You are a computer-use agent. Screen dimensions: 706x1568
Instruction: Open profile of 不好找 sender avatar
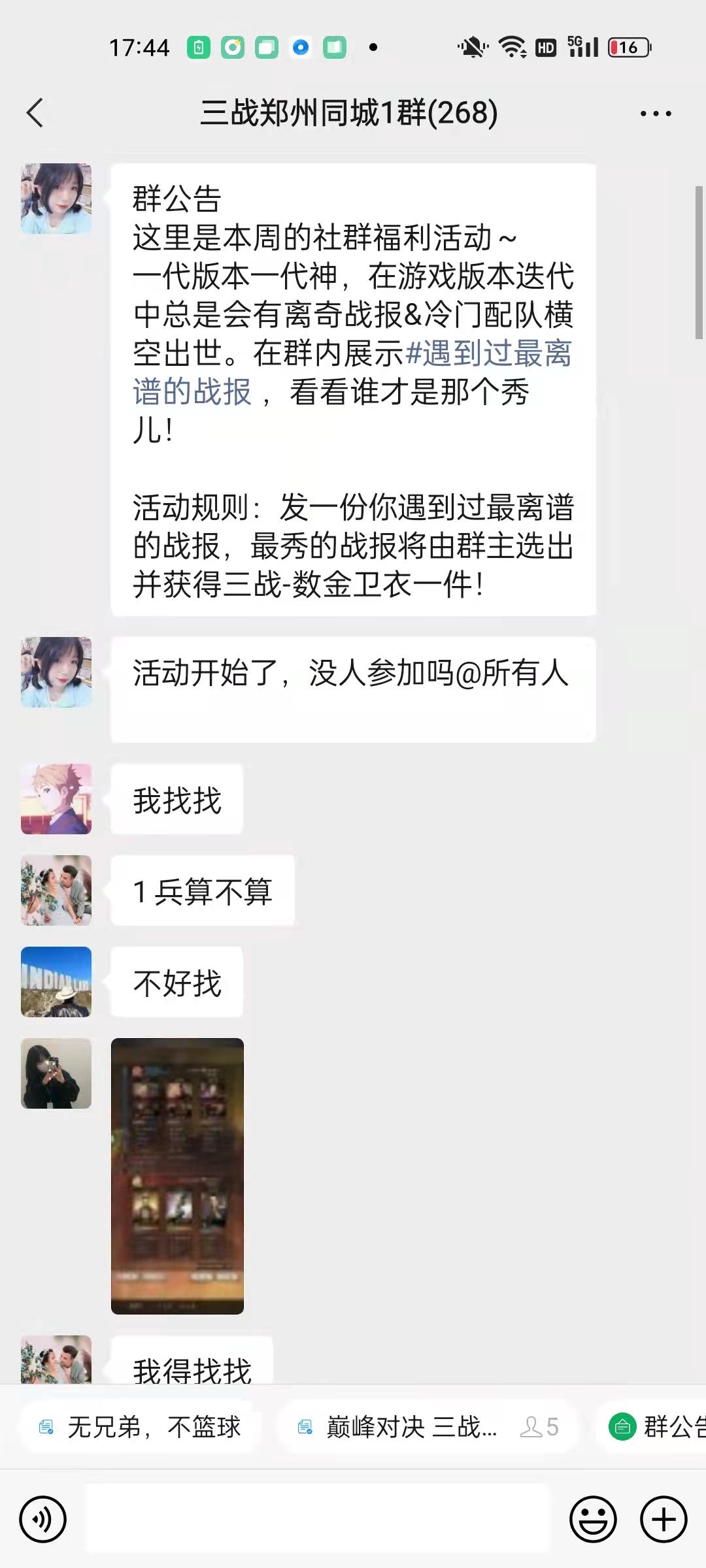56,982
